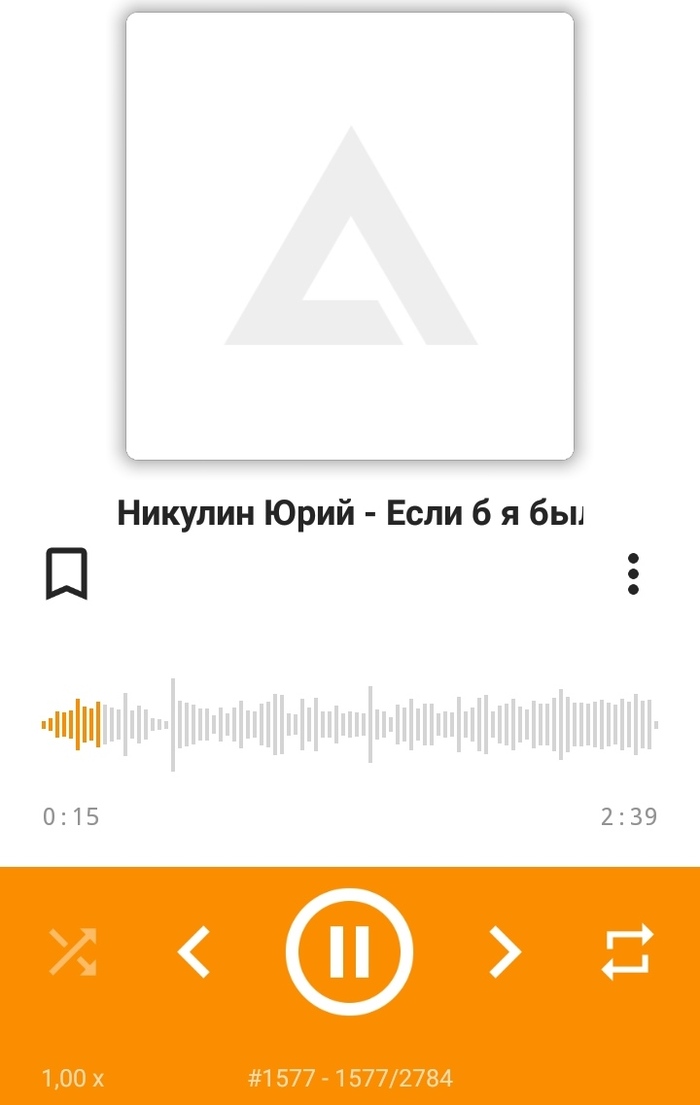700x1105 pixels.
Task: Pause the playing track
Action: (x=349, y=951)
